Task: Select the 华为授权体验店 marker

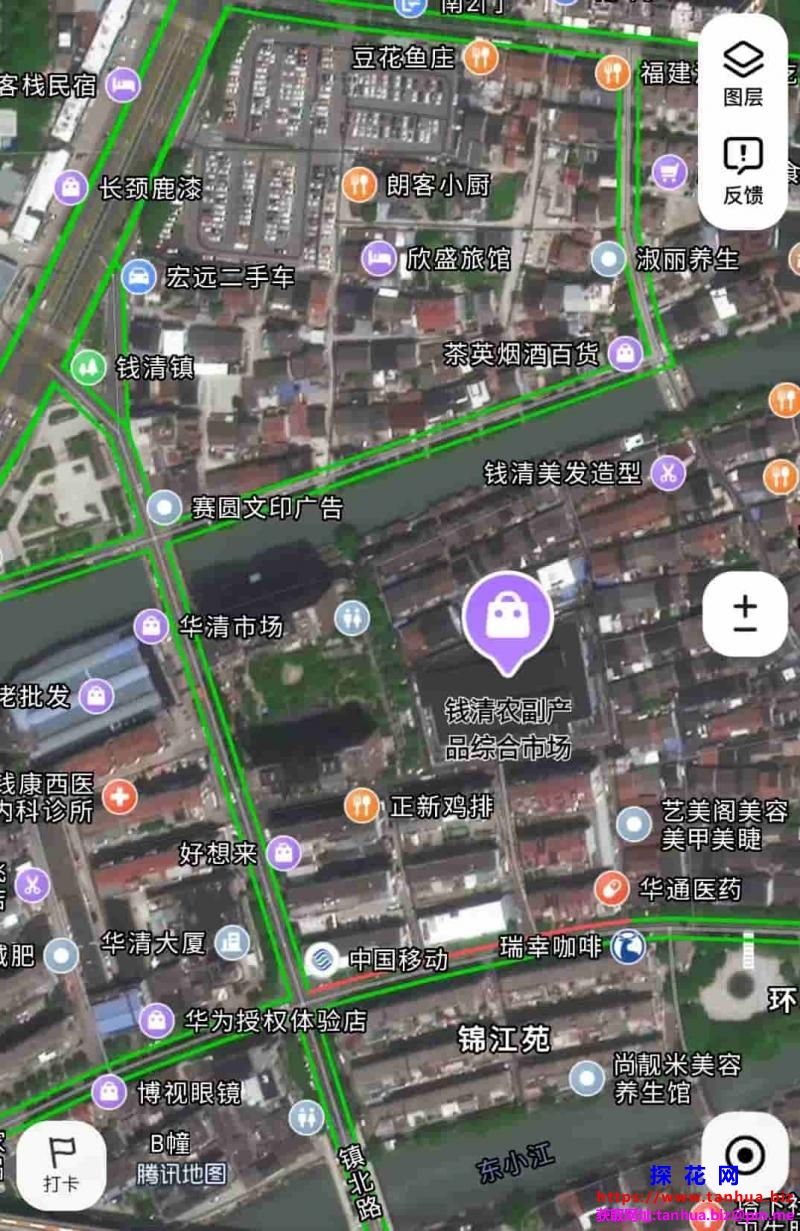Action: [157, 1020]
